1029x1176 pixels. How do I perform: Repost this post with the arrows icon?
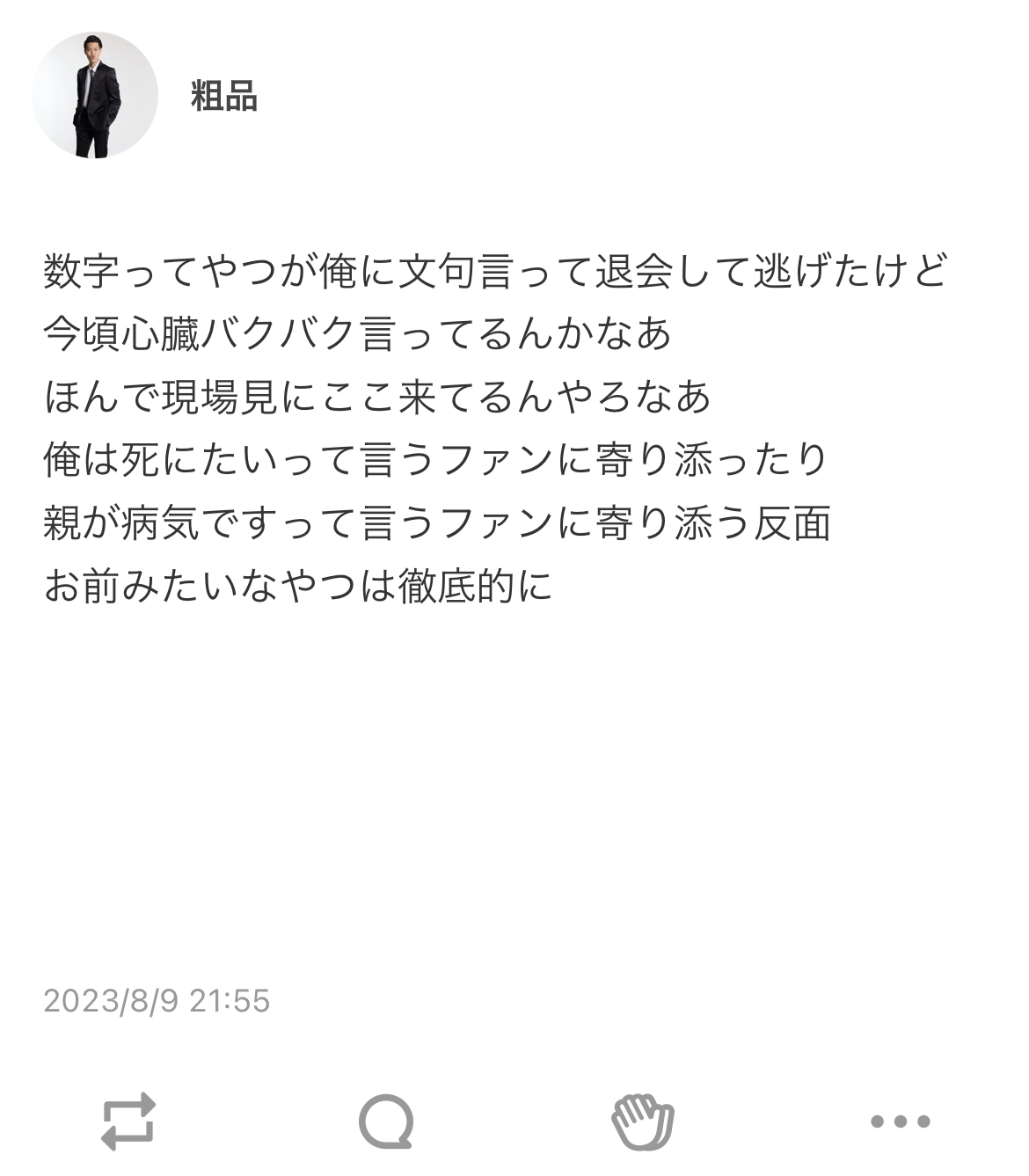pos(128,1121)
